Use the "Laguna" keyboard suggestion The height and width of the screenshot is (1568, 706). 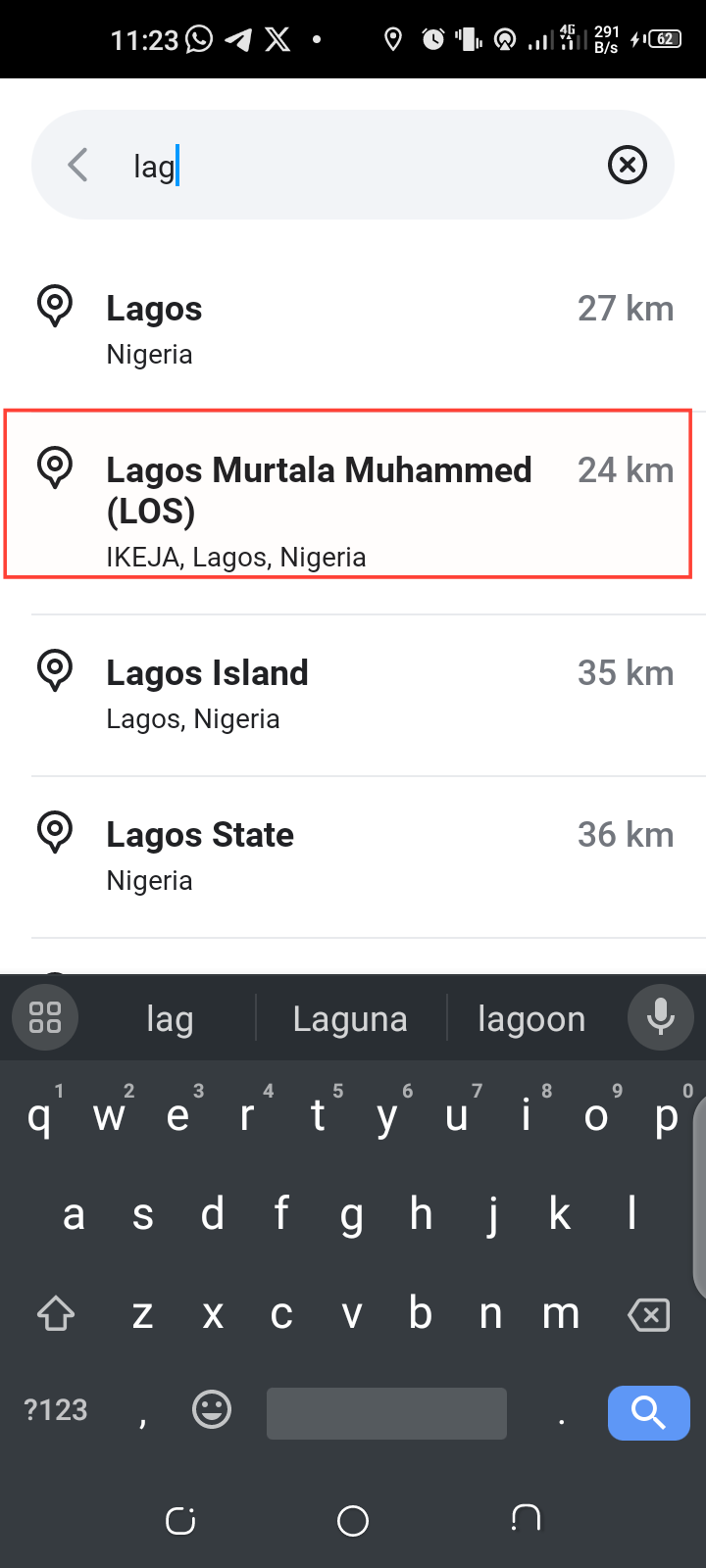coord(350,1019)
